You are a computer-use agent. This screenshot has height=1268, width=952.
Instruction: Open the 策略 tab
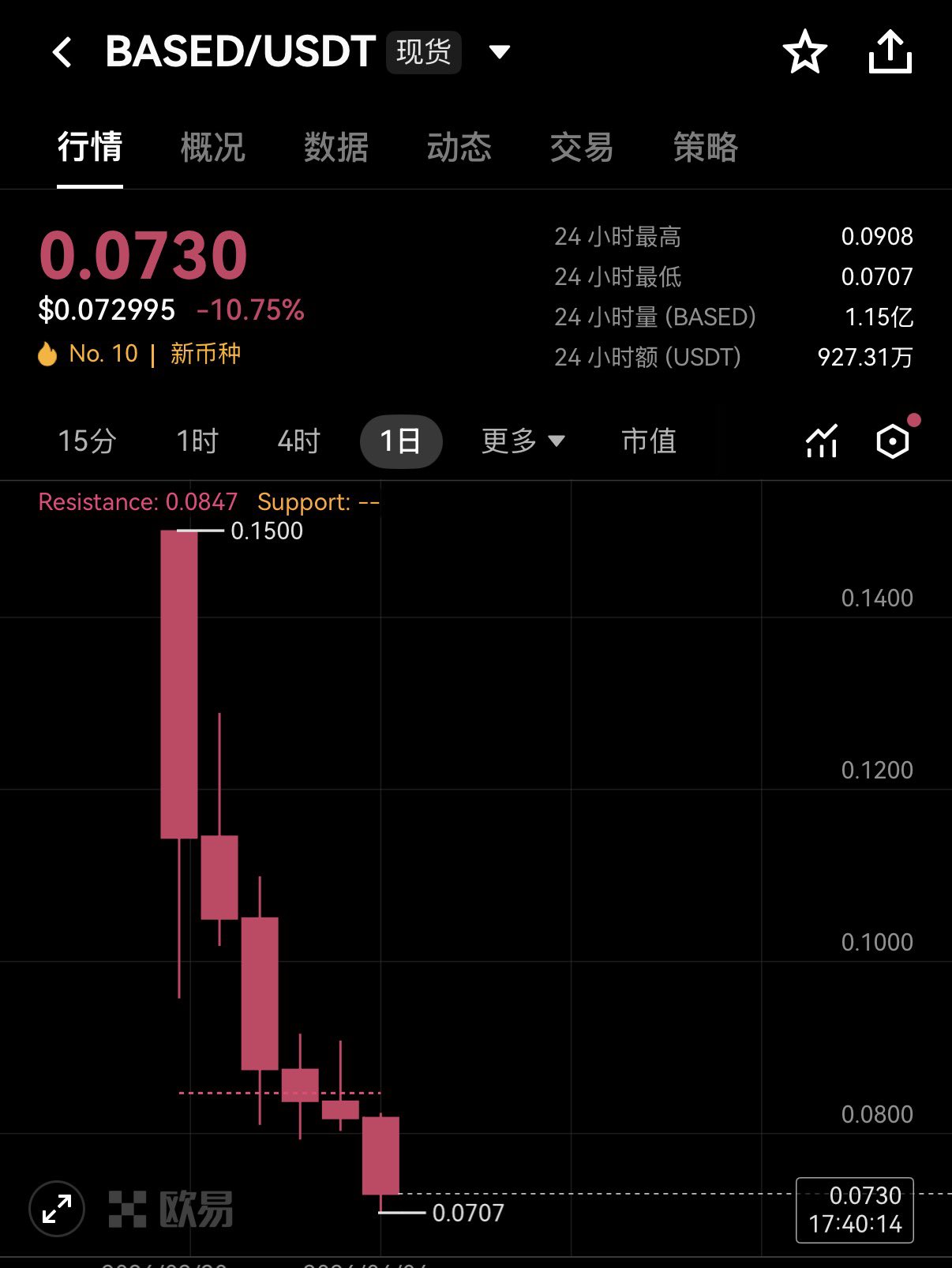(x=705, y=148)
